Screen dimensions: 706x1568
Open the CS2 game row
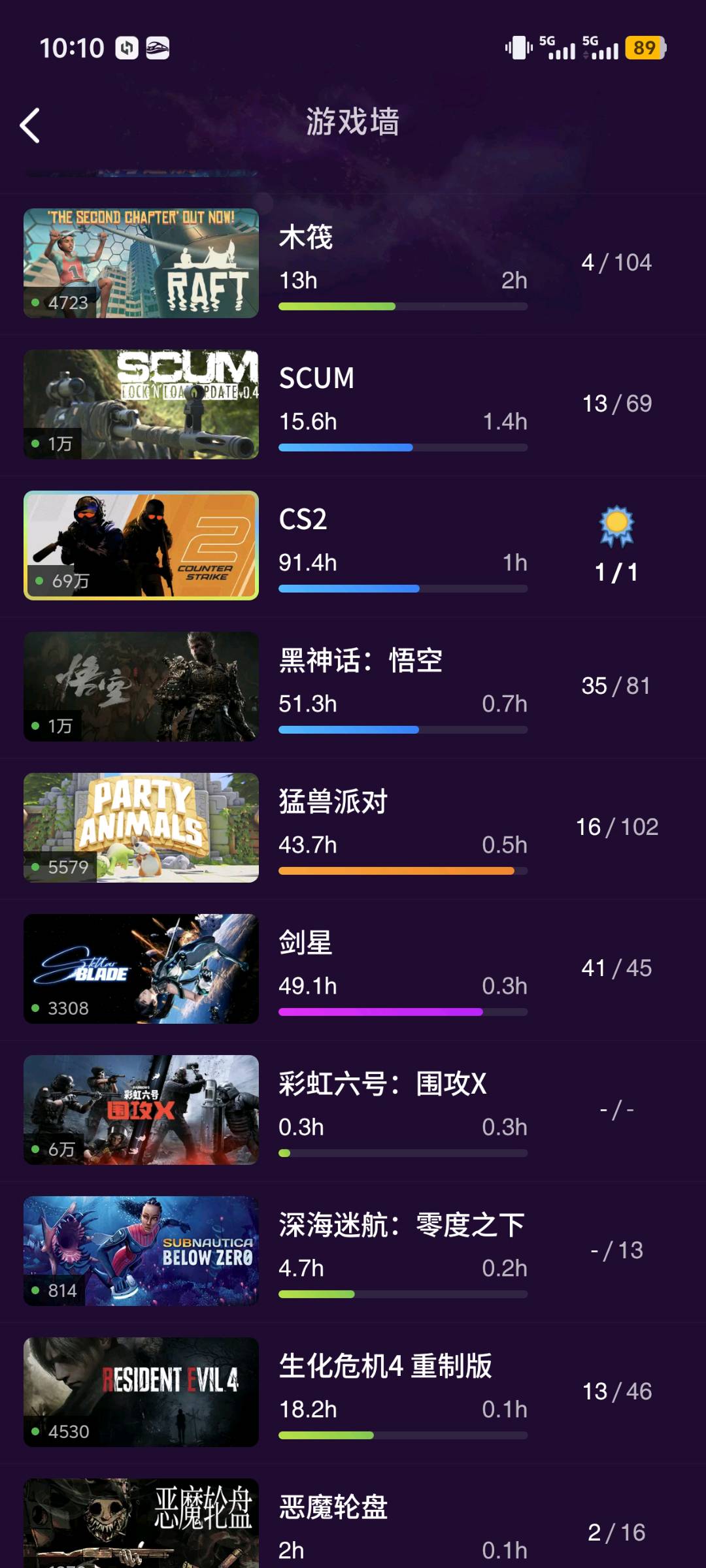click(x=353, y=546)
